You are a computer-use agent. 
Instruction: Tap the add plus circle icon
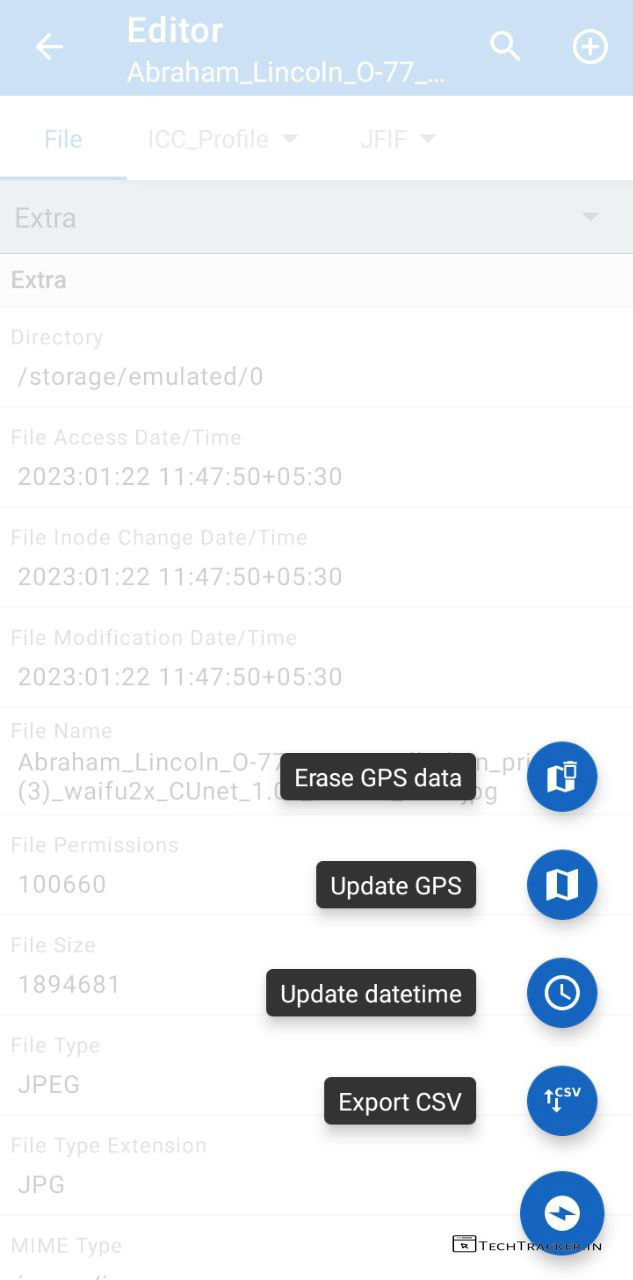pyautogui.click(x=590, y=47)
